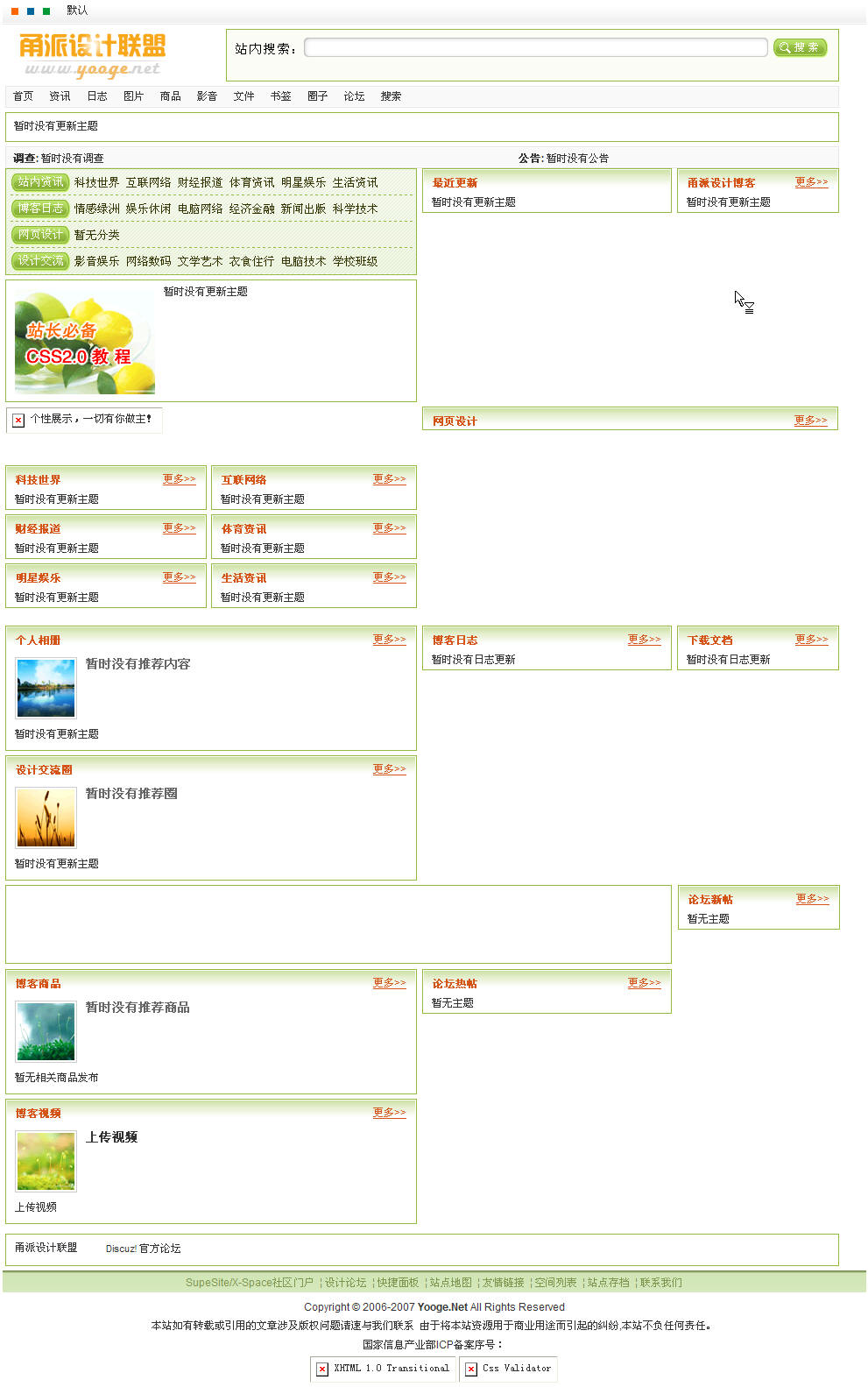Image resolution: width=868 pixels, height=1387 pixels.
Task: Switch to the 日志 navigation item
Action: tap(96, 96)
